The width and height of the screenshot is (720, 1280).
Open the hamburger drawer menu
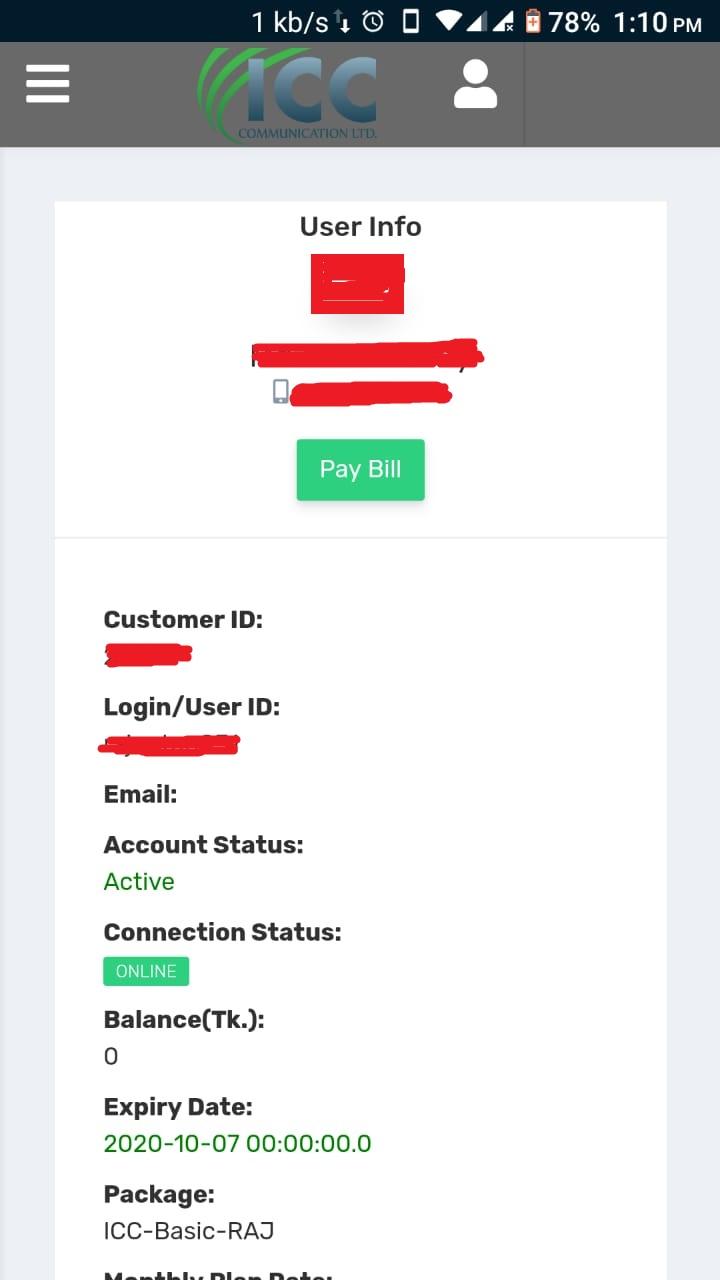click(47, 84)
